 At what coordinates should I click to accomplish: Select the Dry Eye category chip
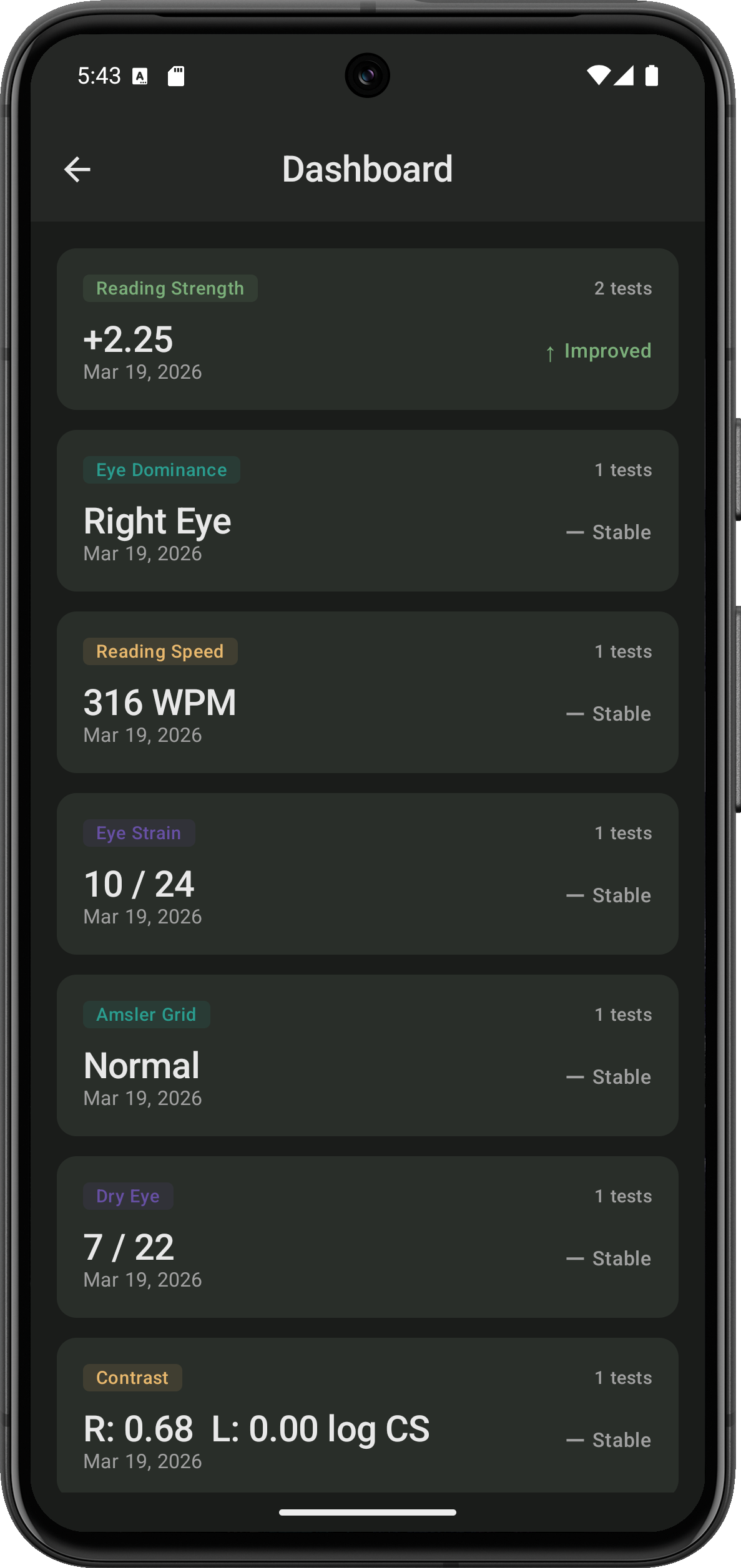[127, 1195]
